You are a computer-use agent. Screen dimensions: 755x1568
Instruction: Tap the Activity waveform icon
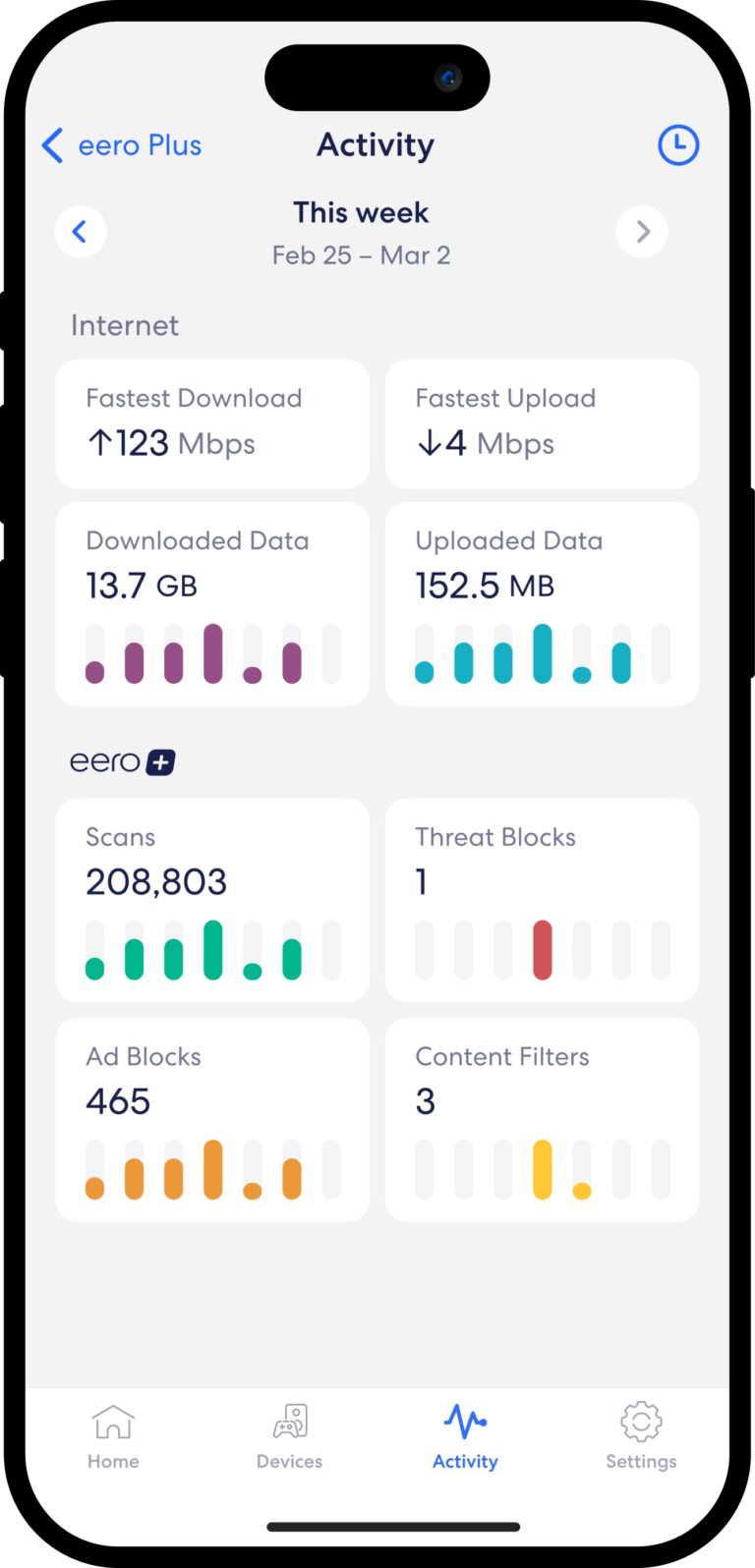coord(464,1421)
